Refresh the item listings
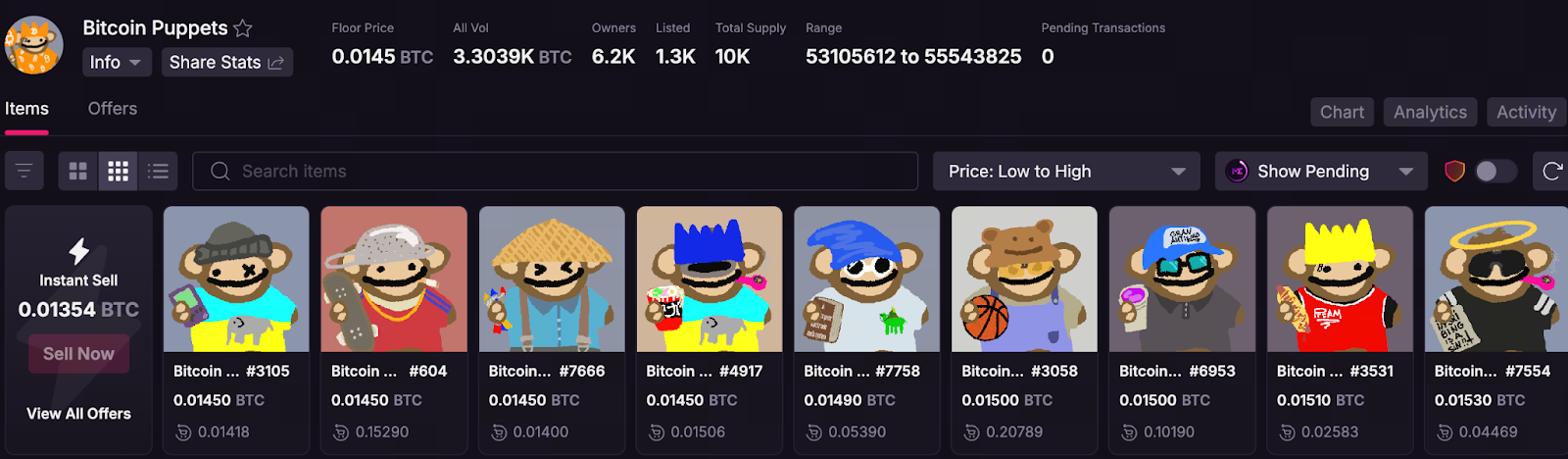 tap(1552, 172)
